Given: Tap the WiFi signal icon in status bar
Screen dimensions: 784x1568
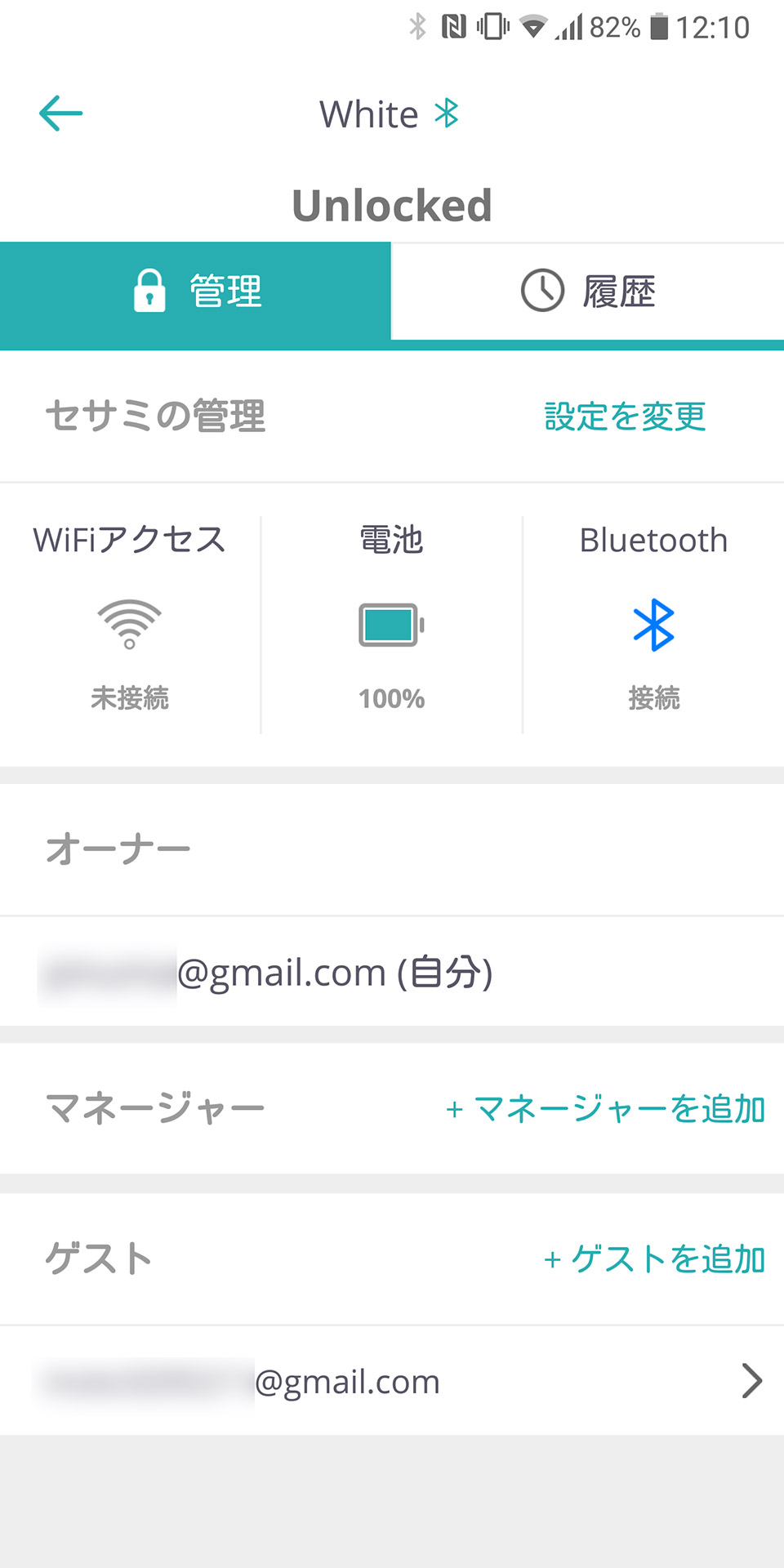Looking at the screenshot, I should 532,25.
